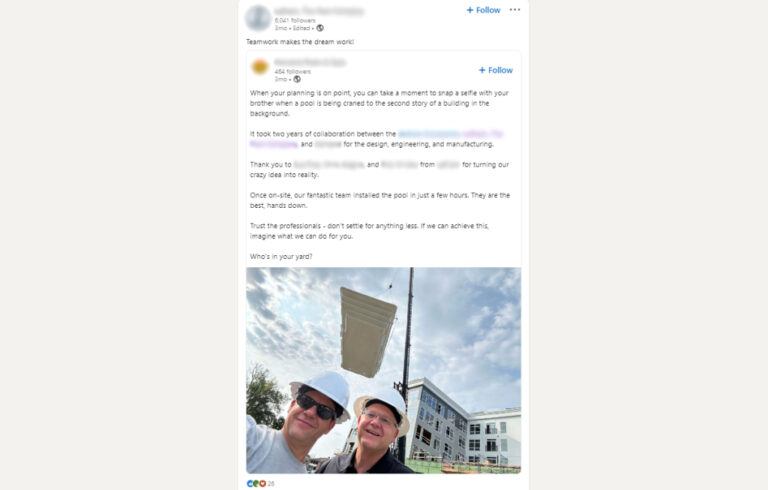
Task: Open the original poster's profile picture
Action: [x=258, y=17]
